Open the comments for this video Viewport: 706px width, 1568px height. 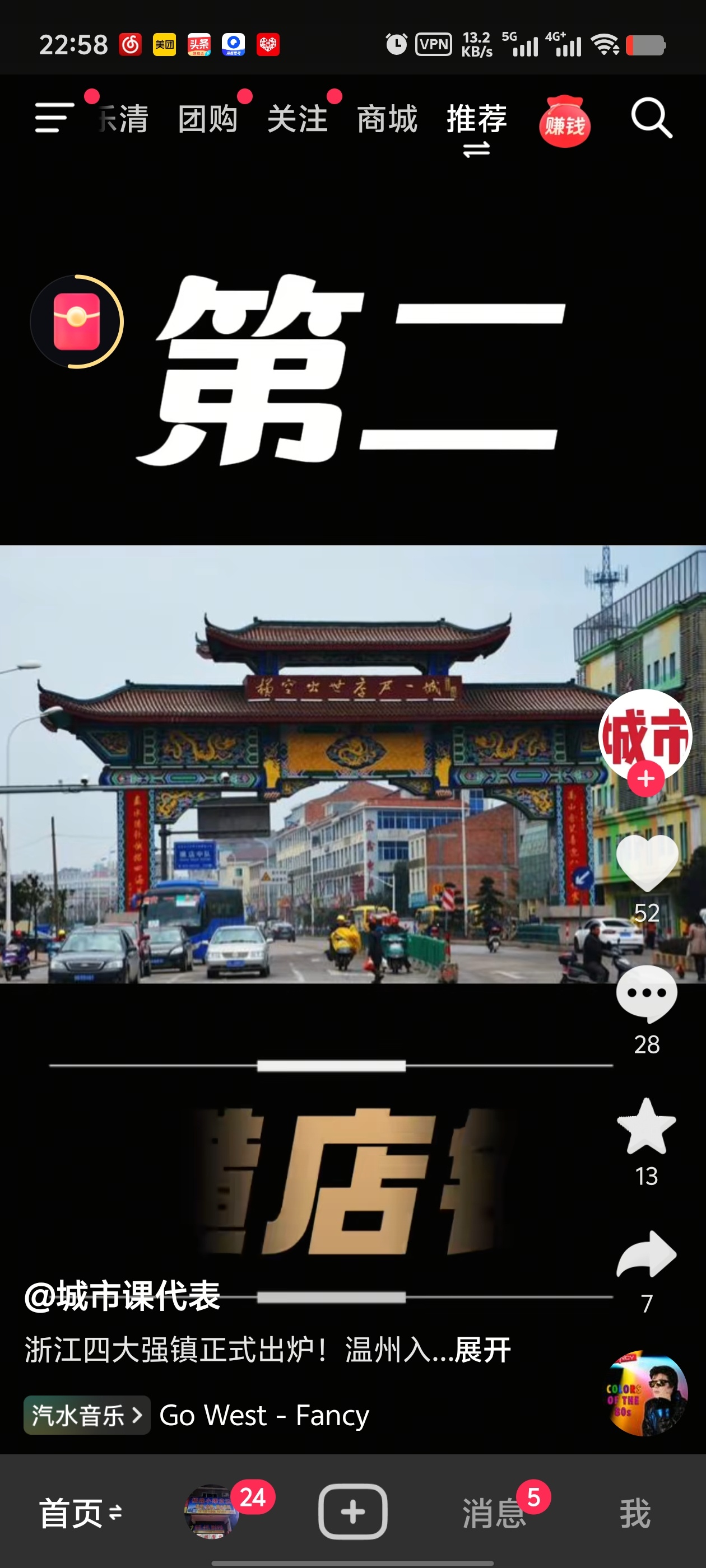point(646,993)
